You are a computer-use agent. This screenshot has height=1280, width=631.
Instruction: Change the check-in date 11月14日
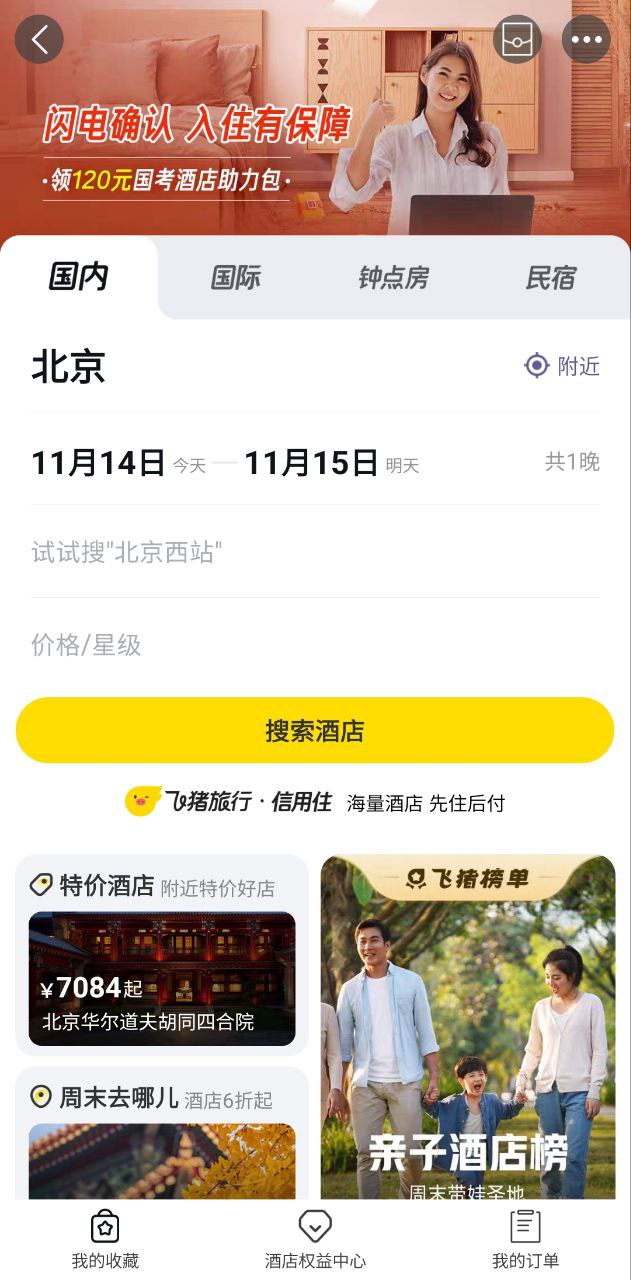coord(98,463)
